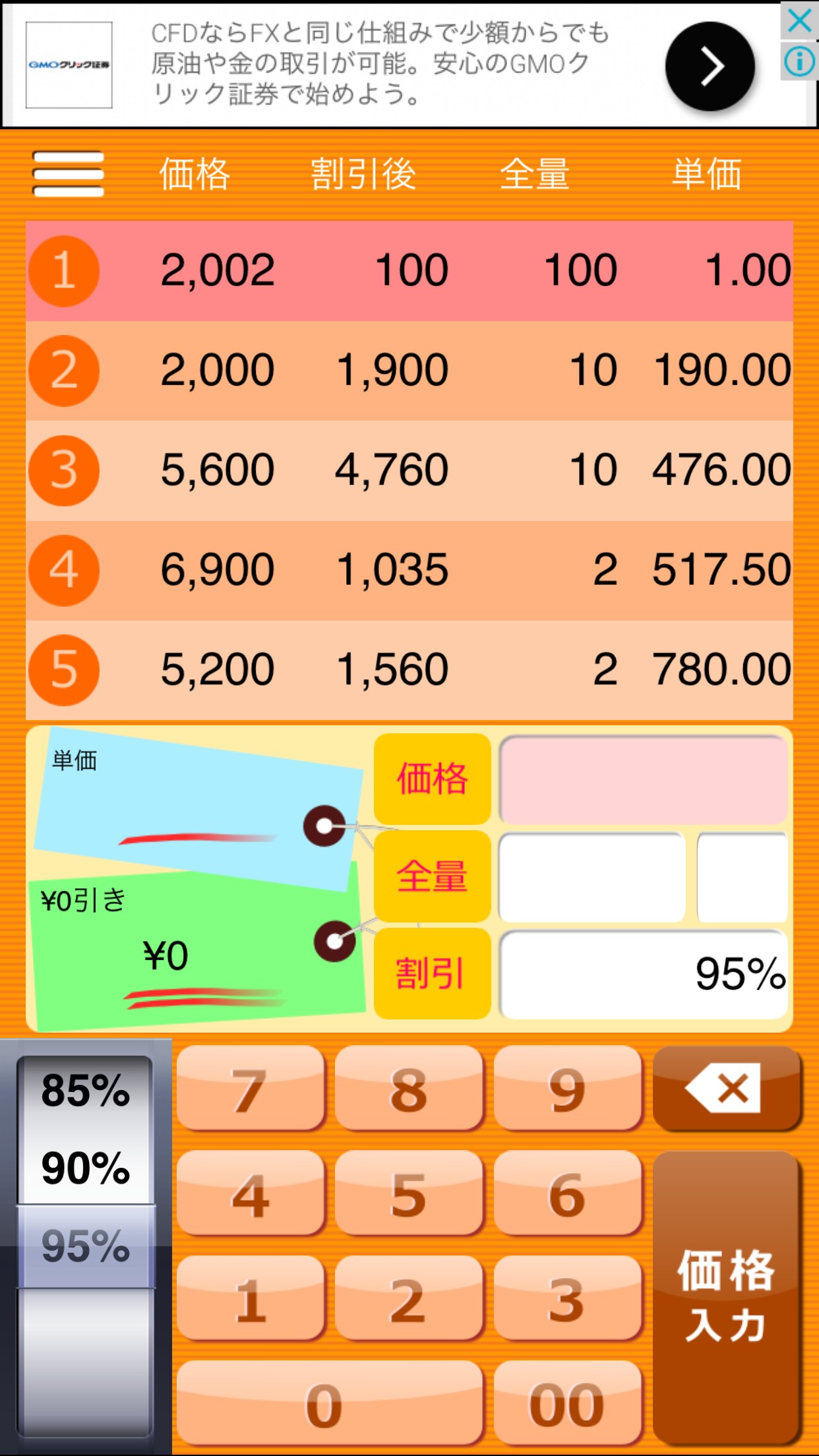Open the ad's arrow button
Viewport: 819px width, 1456px height.
tap(710, 66)
